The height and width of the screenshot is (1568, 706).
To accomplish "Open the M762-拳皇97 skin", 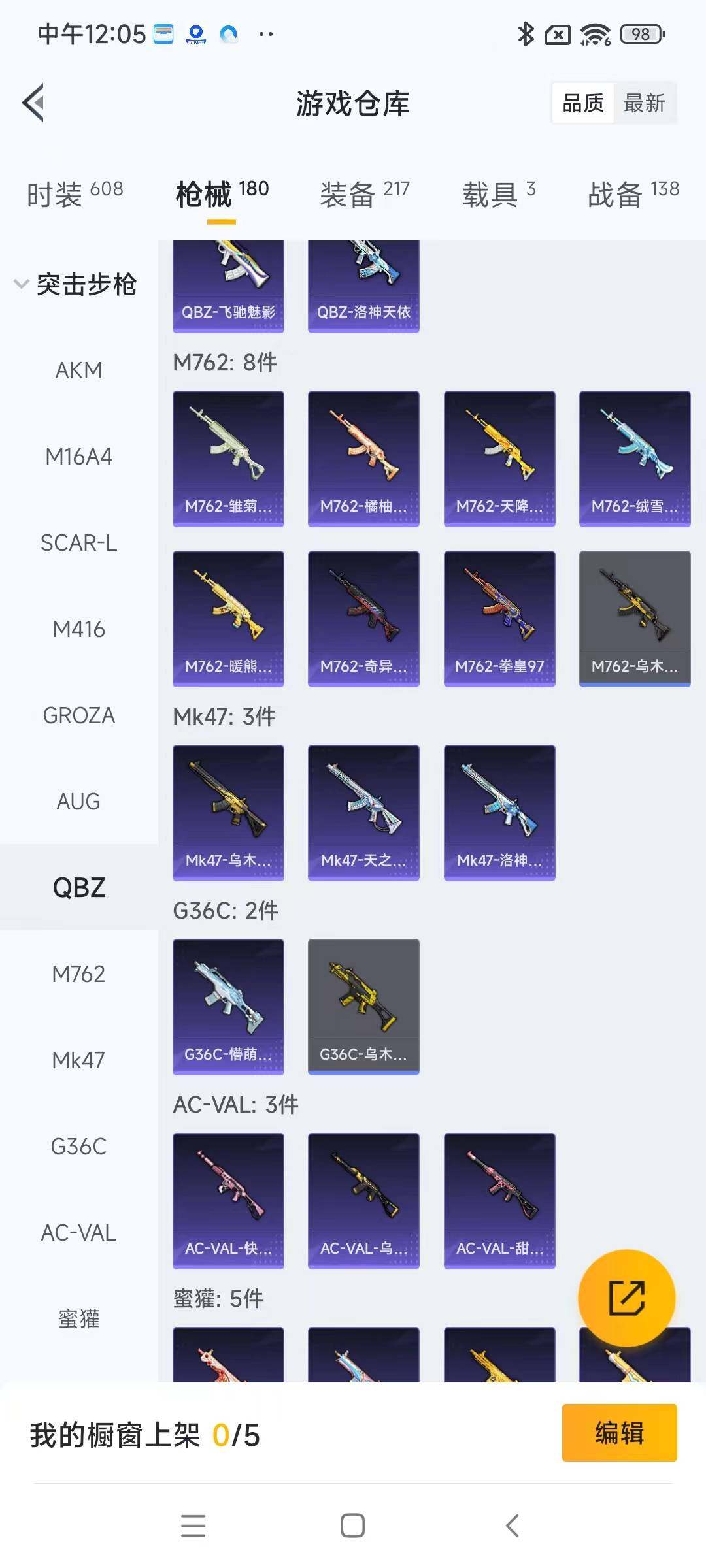I will (x=499, y=618).
